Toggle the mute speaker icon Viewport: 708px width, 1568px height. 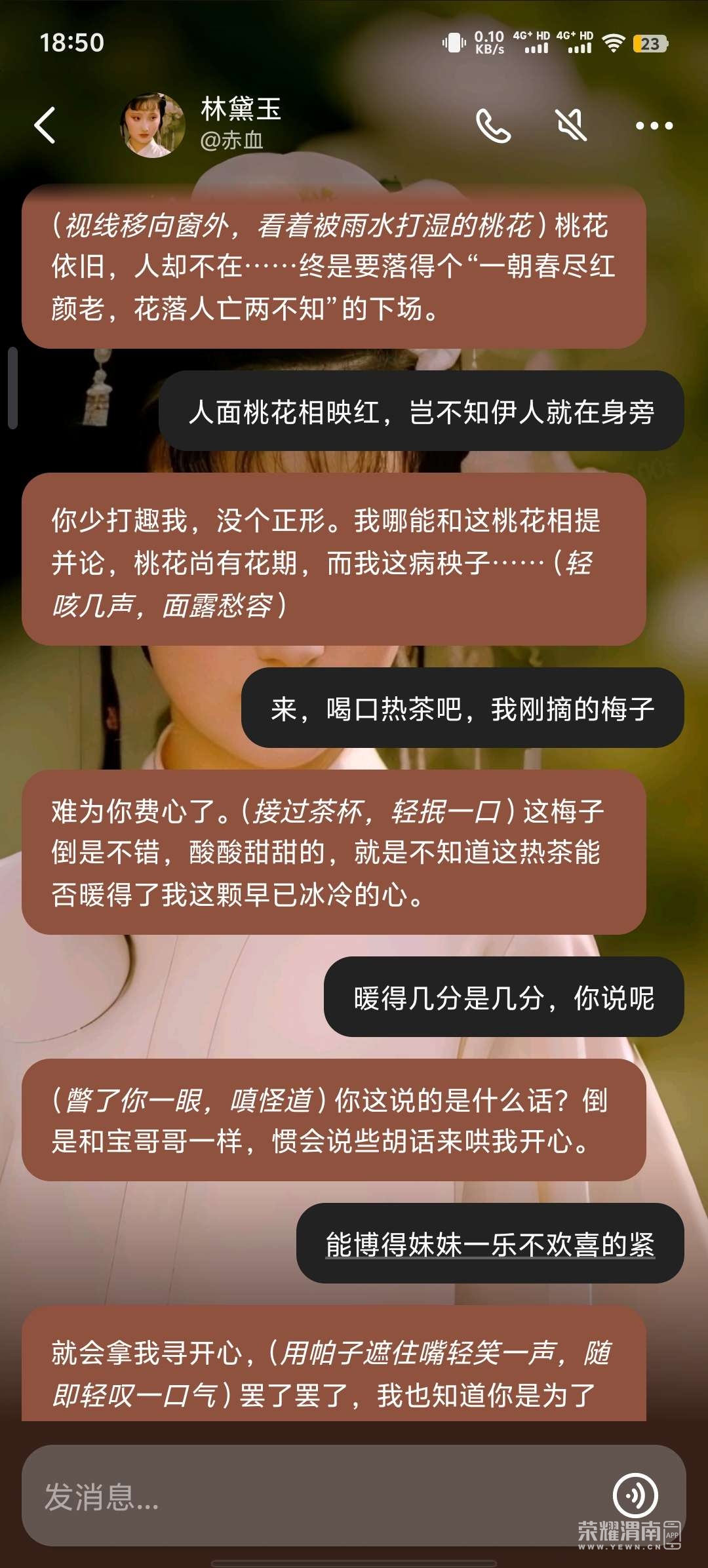pos(571,125)
